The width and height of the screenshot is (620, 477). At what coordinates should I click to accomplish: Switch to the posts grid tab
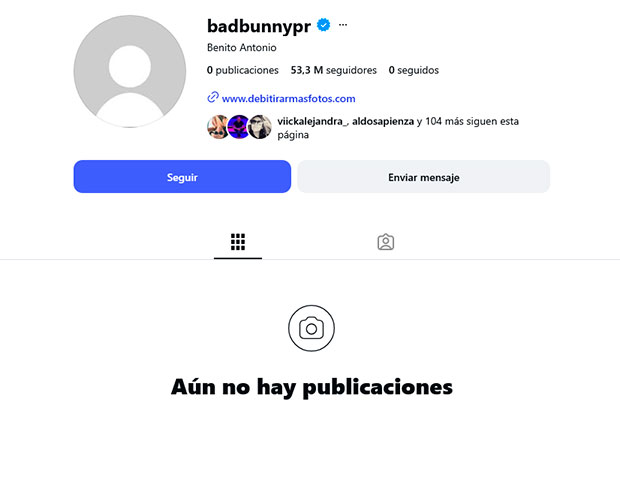point(238,242)
